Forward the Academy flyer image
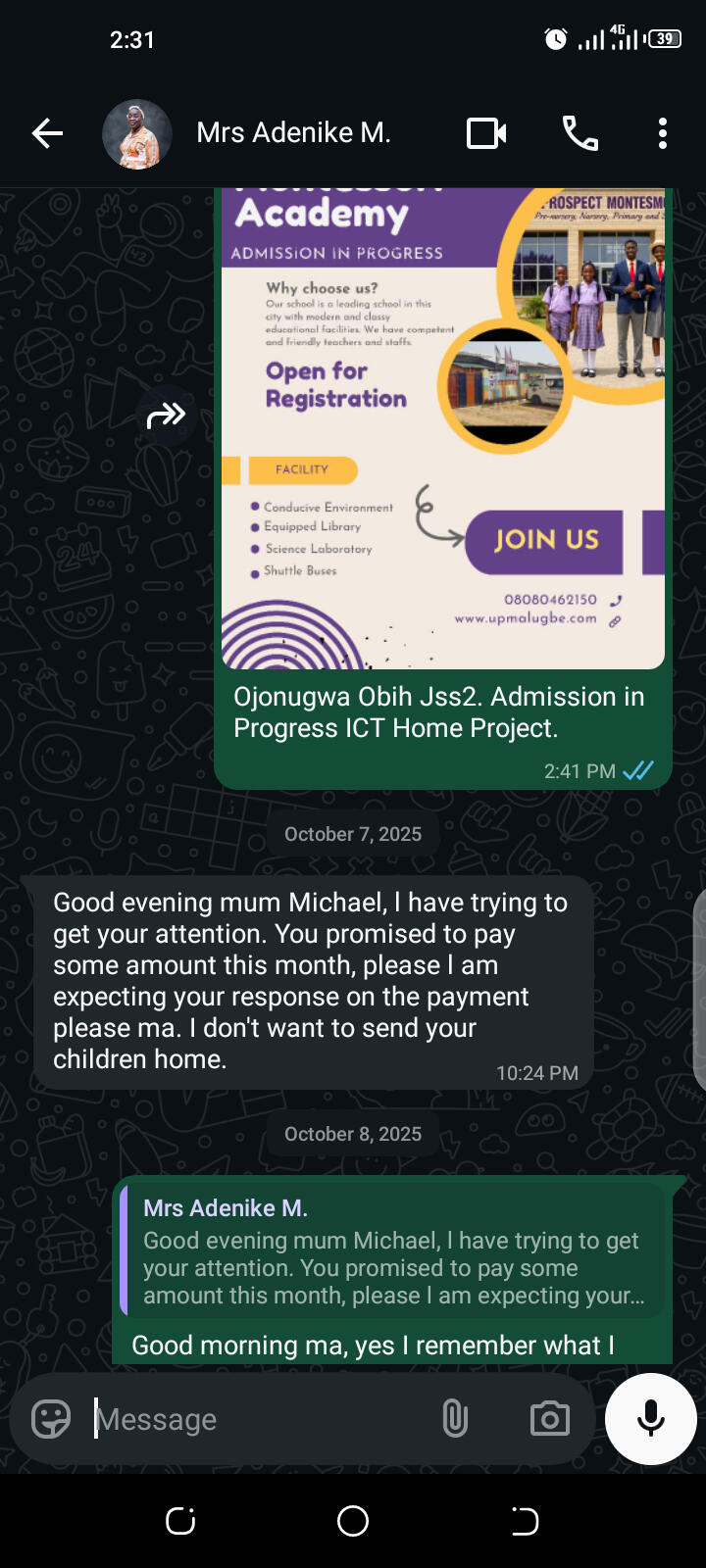The image size is (706, 1568). coord(166,416)
